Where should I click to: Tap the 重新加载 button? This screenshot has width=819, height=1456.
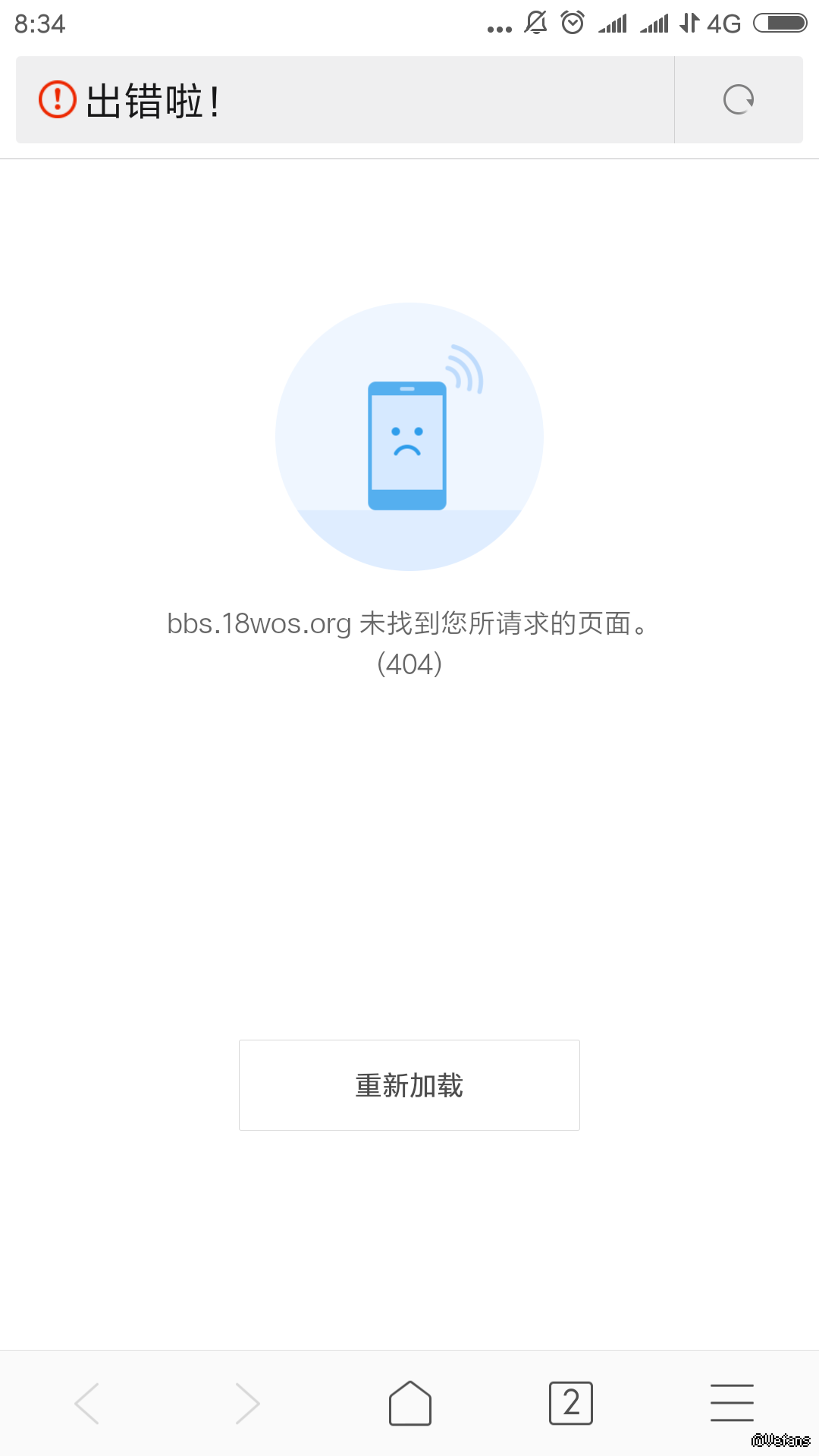tap(409, 1085)
